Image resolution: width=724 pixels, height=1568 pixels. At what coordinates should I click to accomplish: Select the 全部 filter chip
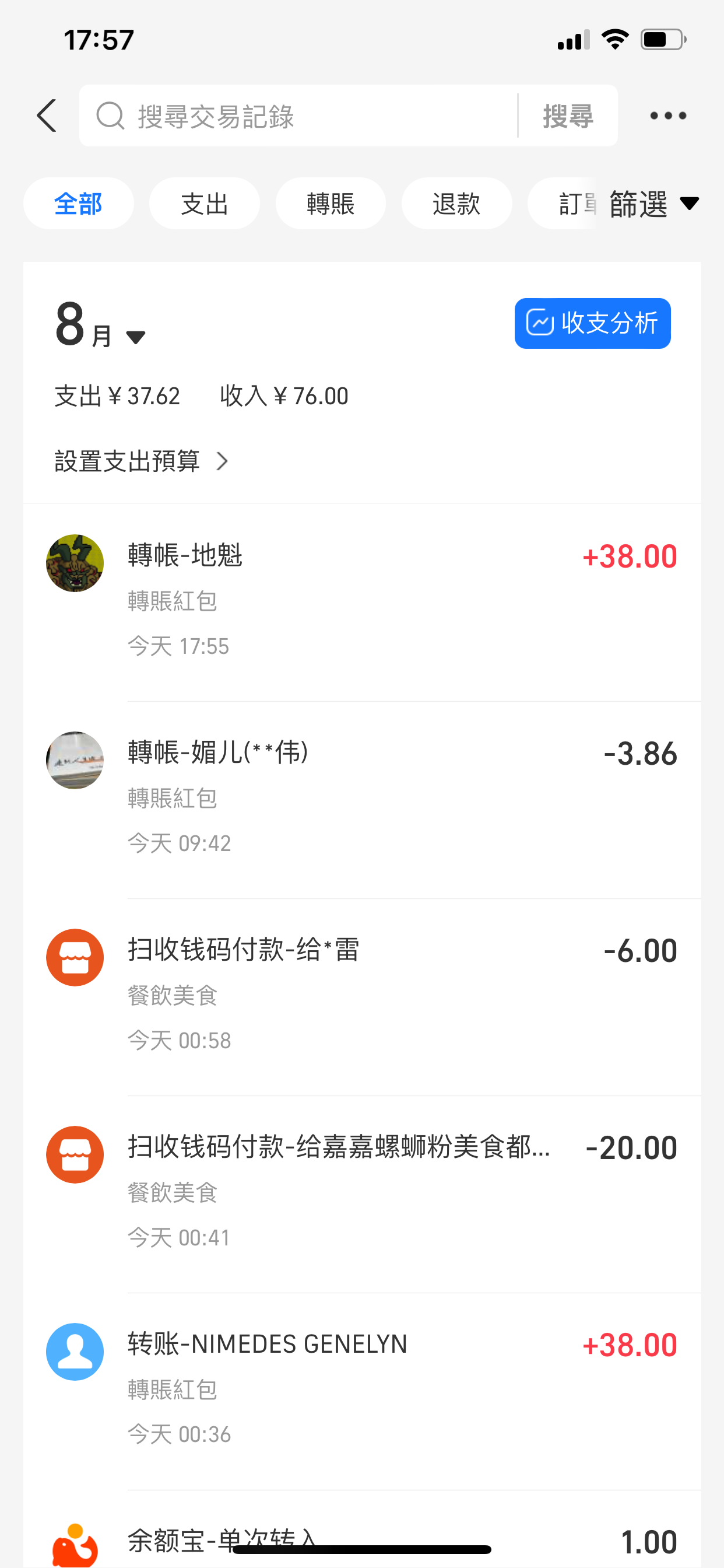pyautogui.click(x=79, y=204)
